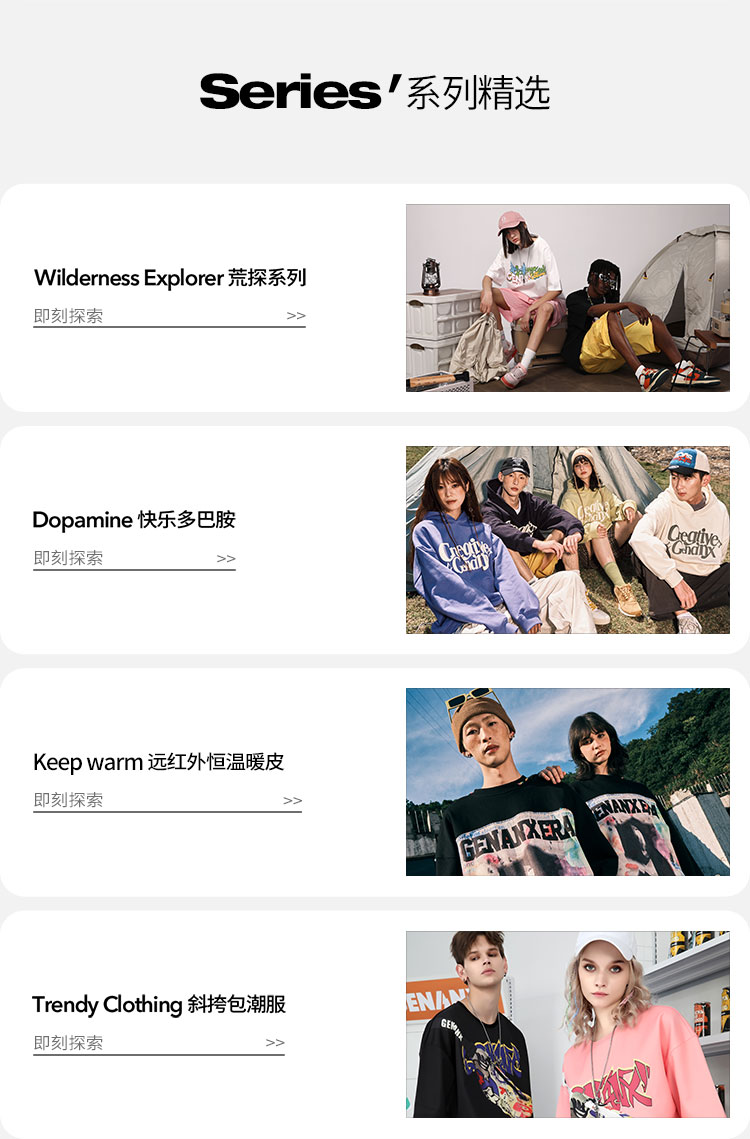
Task: Open the Keep warm series photo
Action: tap(567, 782)
